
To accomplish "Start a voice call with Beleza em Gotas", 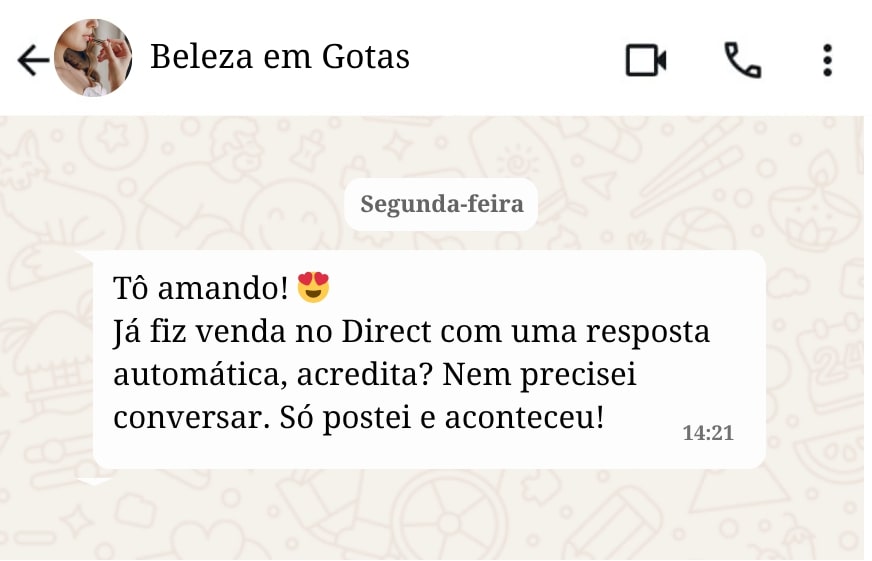I will (x=742, y=61).
